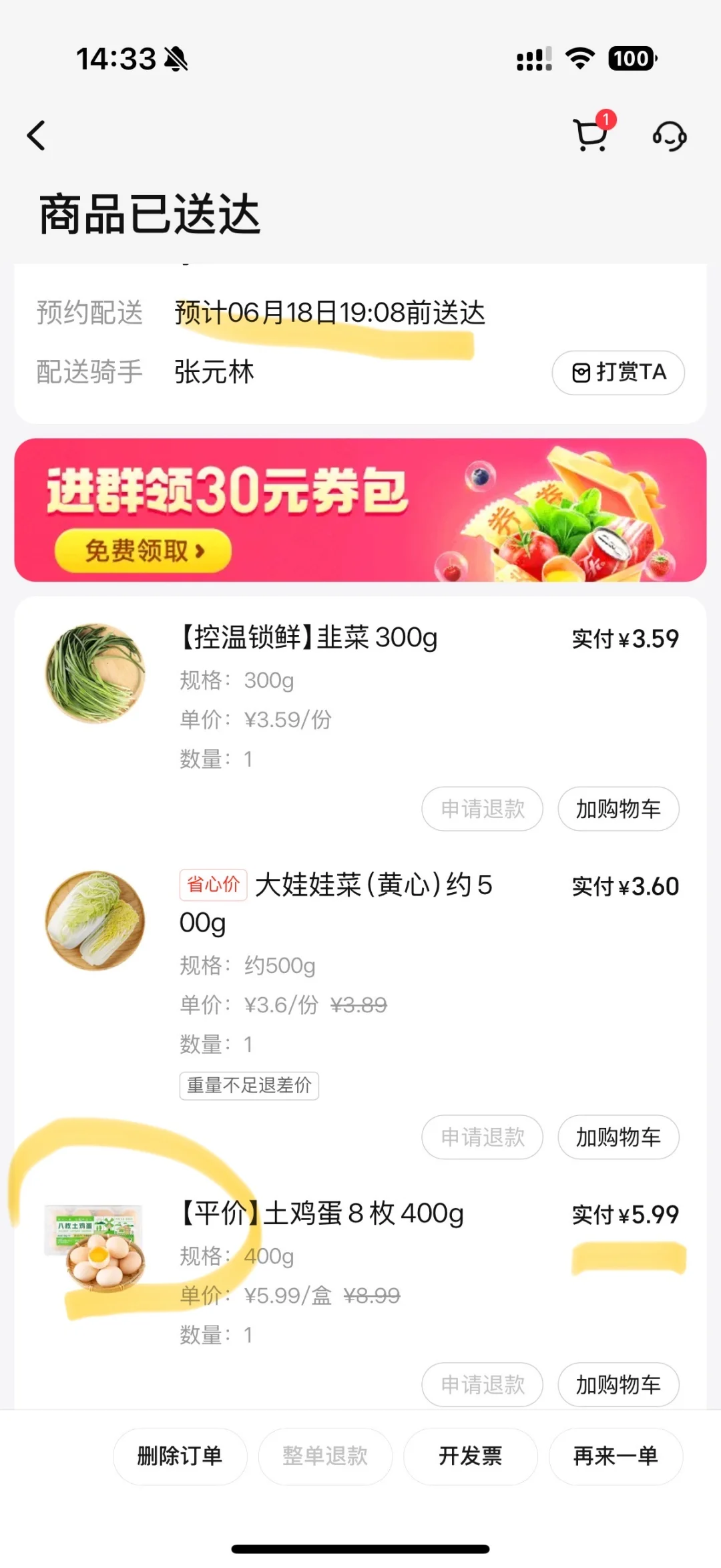Screen dimensions: 721x1568
Task: Add 大娃娃菜 to the cart
Action: click(618, 1137)
